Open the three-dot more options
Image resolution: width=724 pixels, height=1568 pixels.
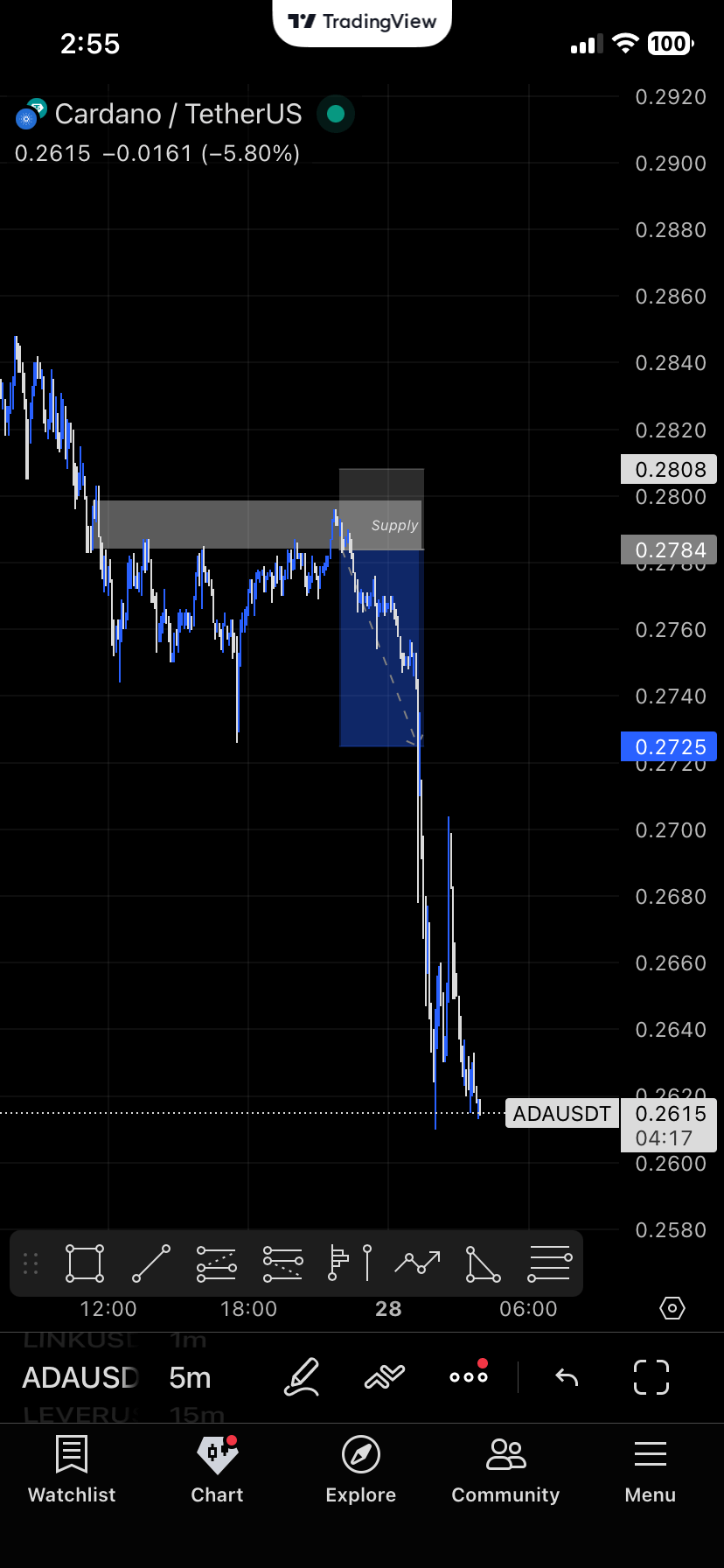click(x=469, y=1375)
